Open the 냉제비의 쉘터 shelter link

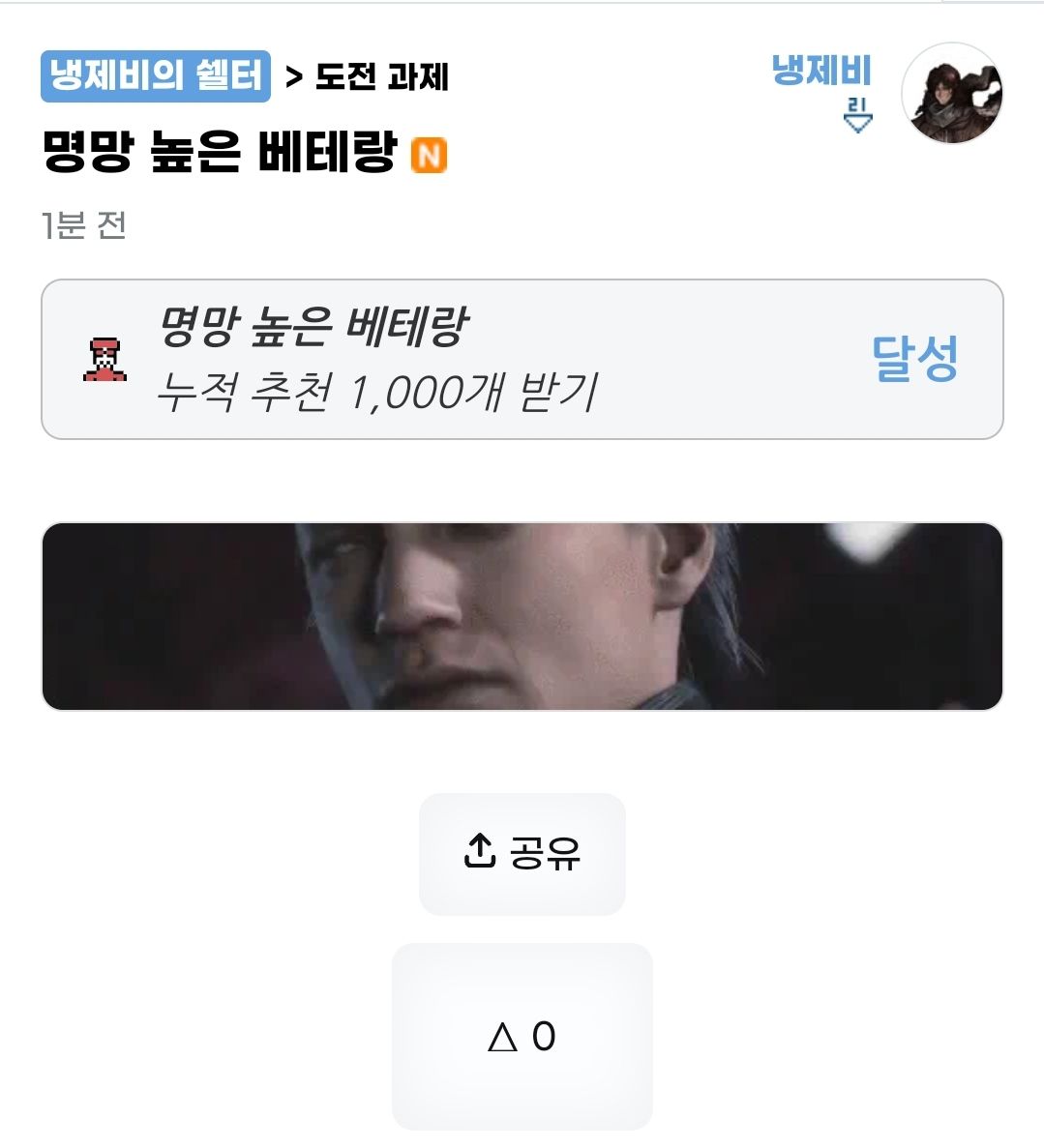point(156,76)
